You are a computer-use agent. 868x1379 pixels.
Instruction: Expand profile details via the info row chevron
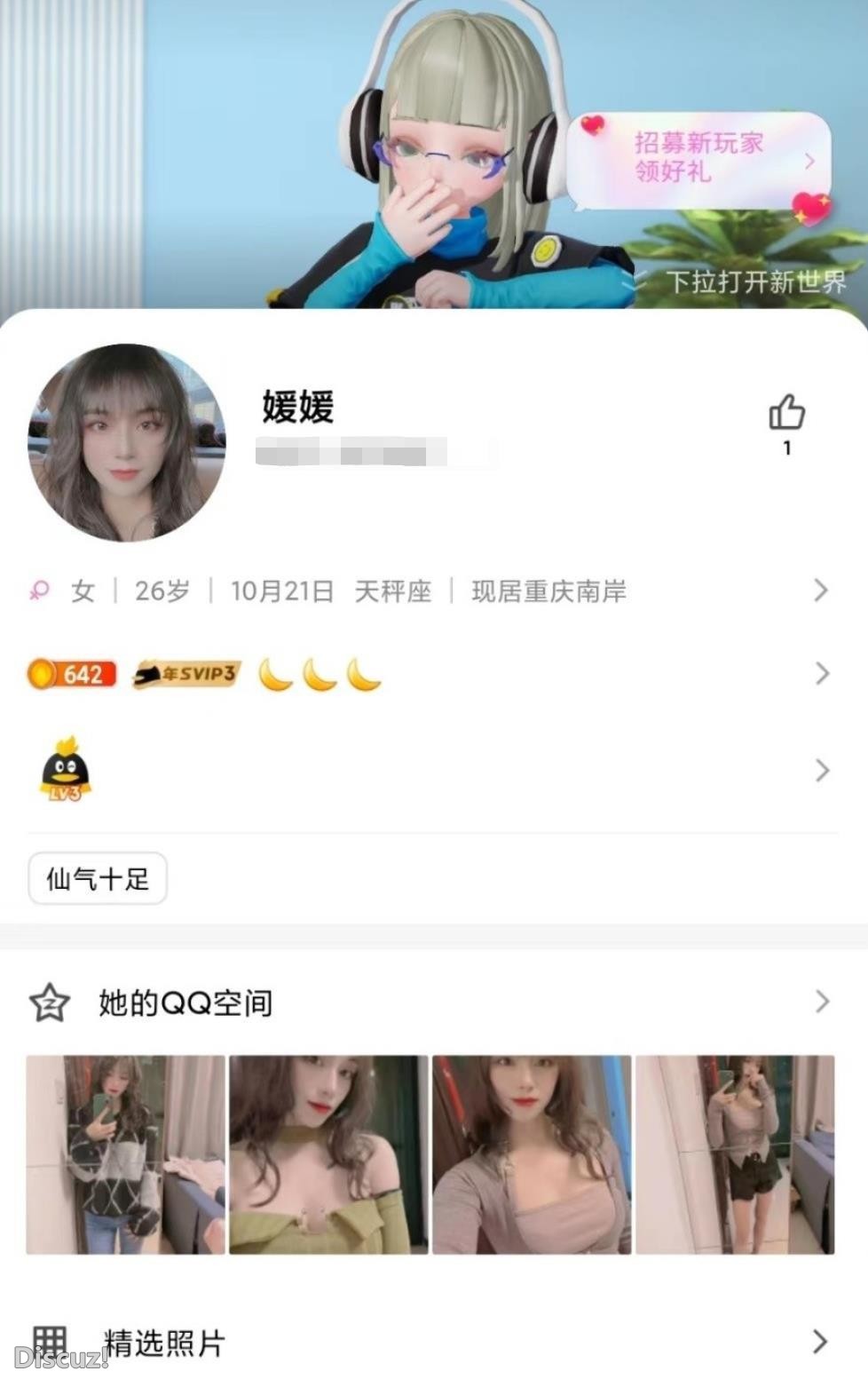coord(821,590)
